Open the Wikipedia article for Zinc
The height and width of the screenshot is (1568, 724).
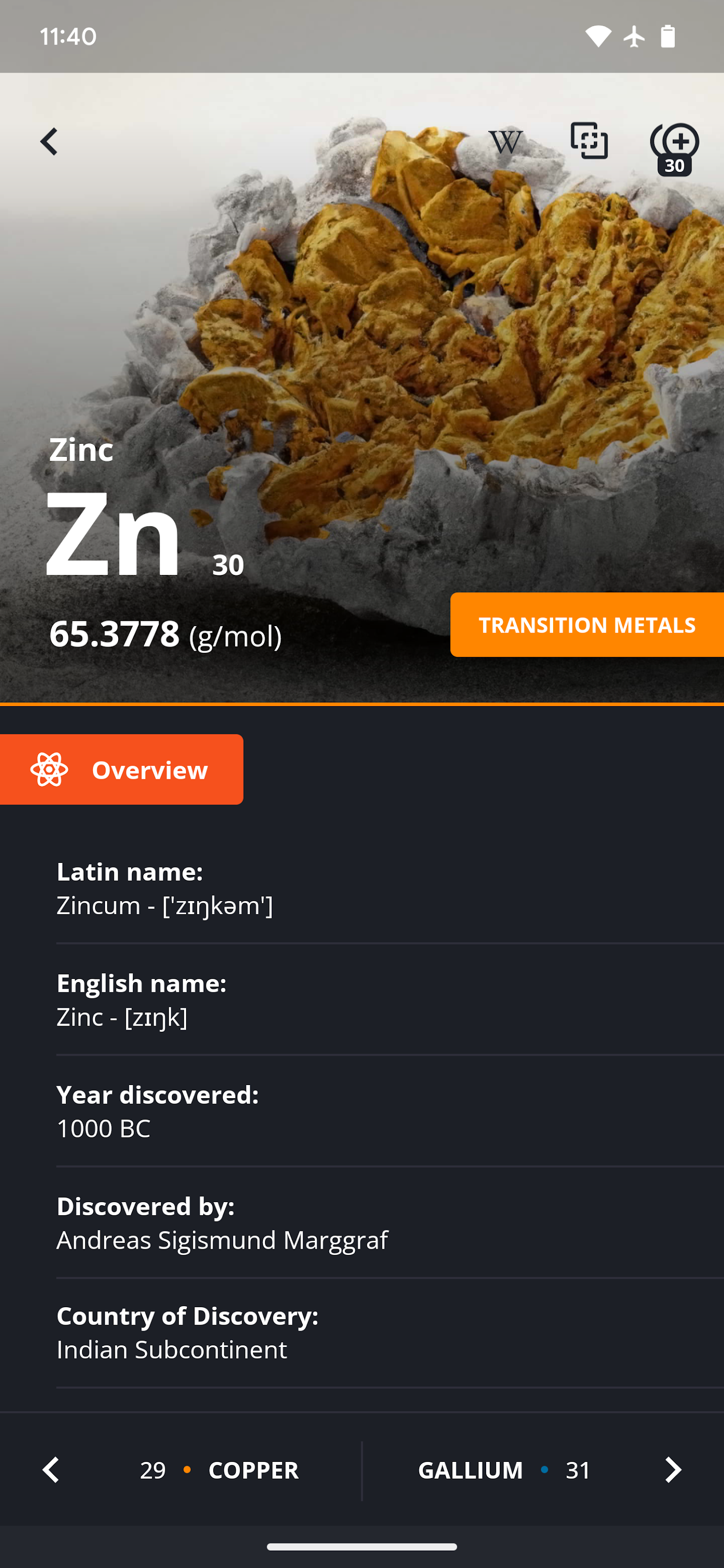[x=505, y=142]
